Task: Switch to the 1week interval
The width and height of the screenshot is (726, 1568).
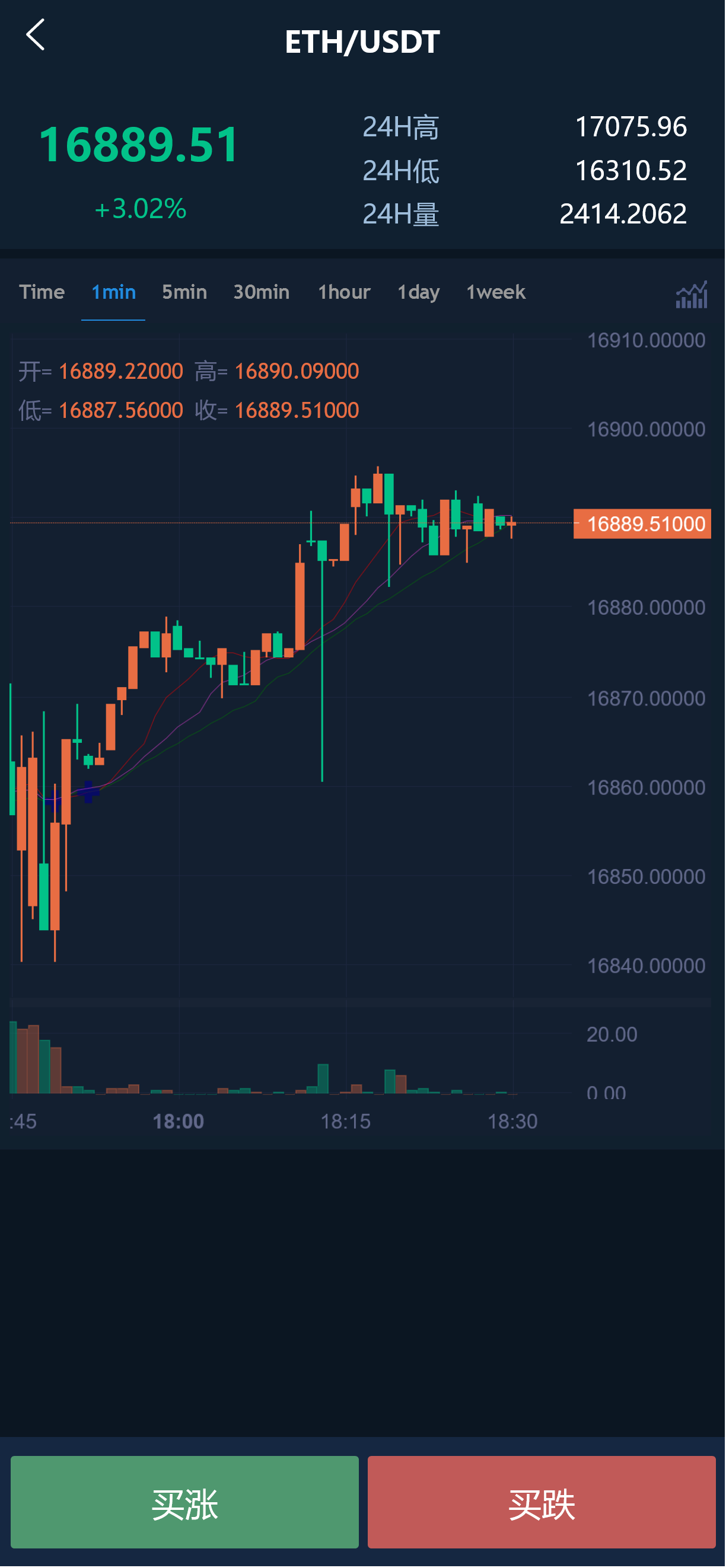Action: [495, 292]
